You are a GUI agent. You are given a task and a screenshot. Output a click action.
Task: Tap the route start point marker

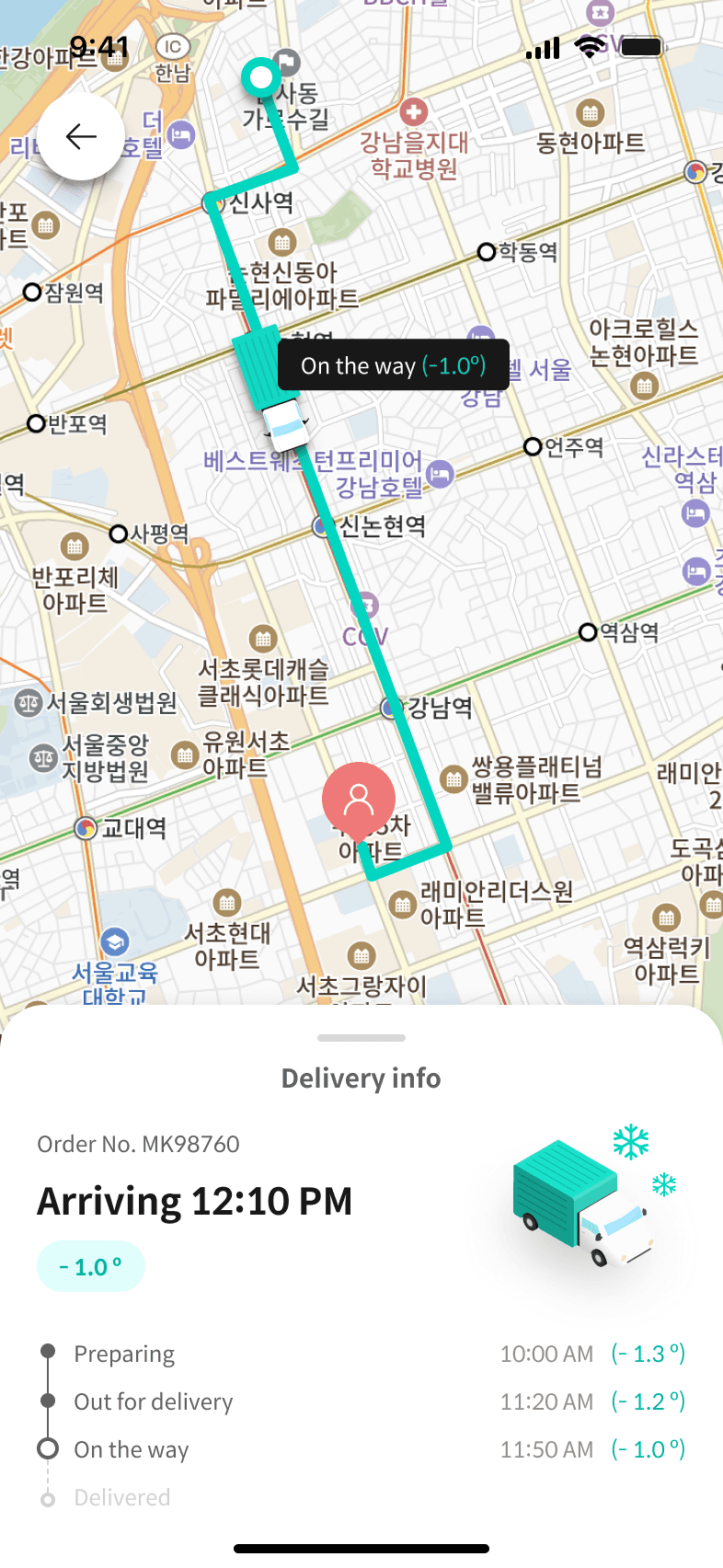[x=262, y=79]
